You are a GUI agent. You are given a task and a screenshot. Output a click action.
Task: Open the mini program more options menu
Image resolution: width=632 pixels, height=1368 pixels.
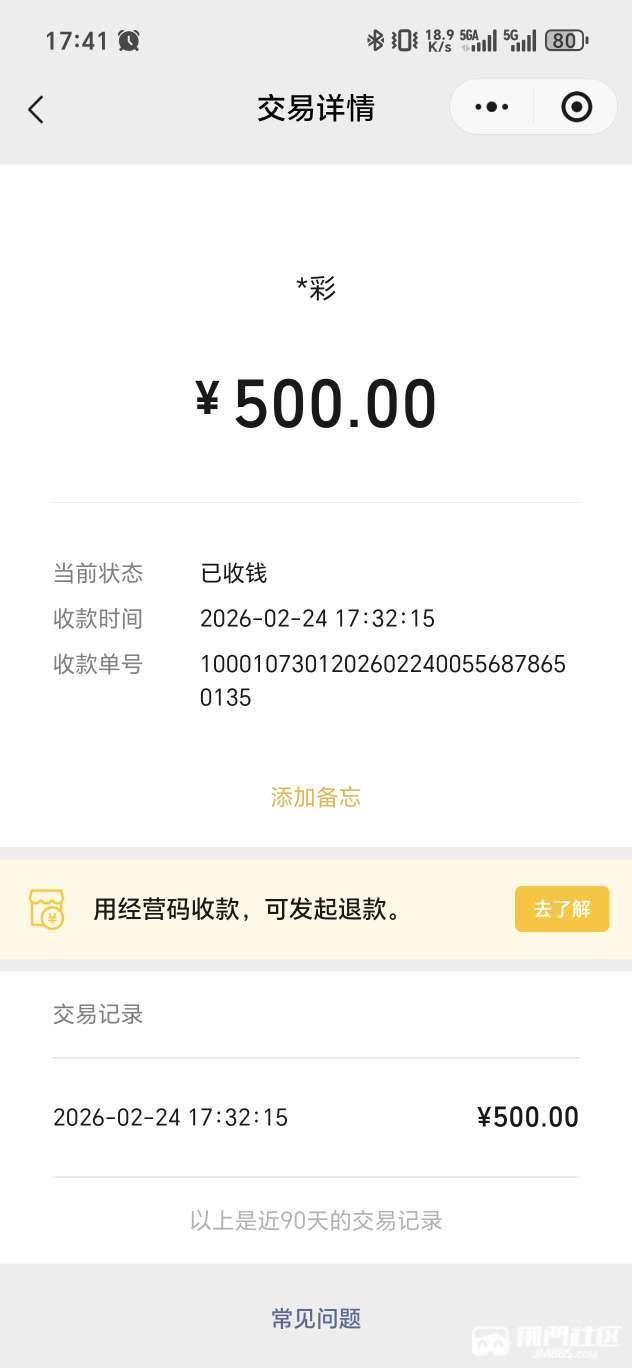tap(492, 107)
